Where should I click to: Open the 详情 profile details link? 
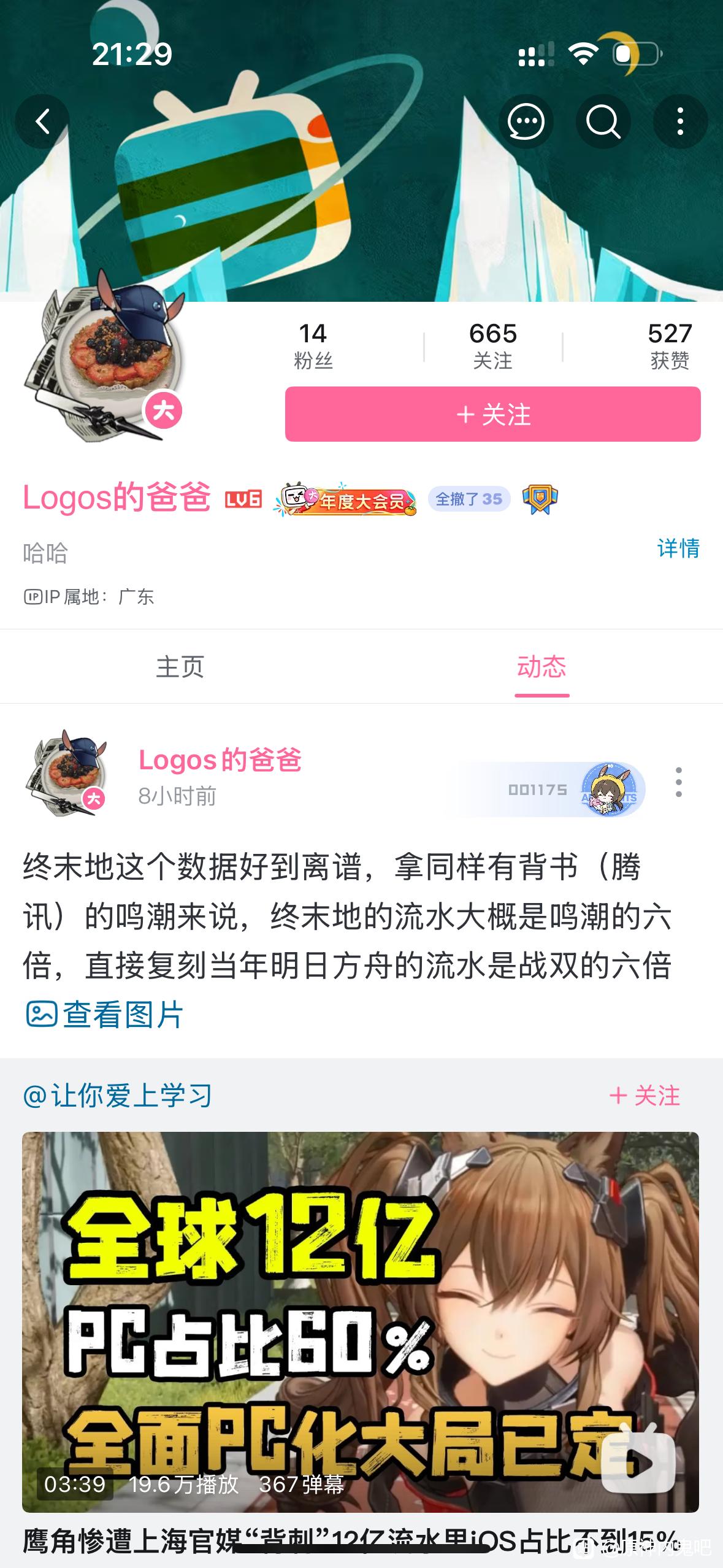click(678, 548)
